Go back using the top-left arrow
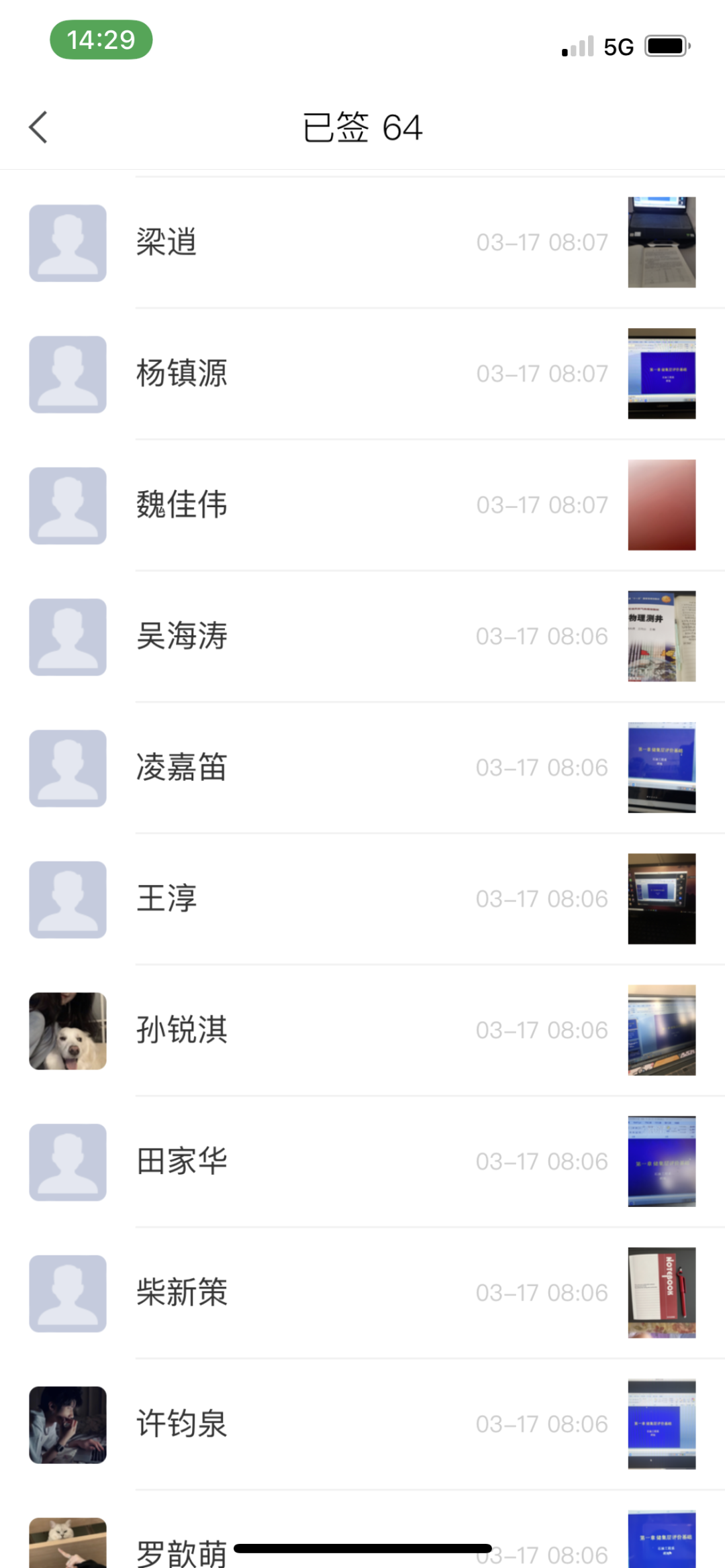Viewport: 725px width, 1568px height. [38, 127]
